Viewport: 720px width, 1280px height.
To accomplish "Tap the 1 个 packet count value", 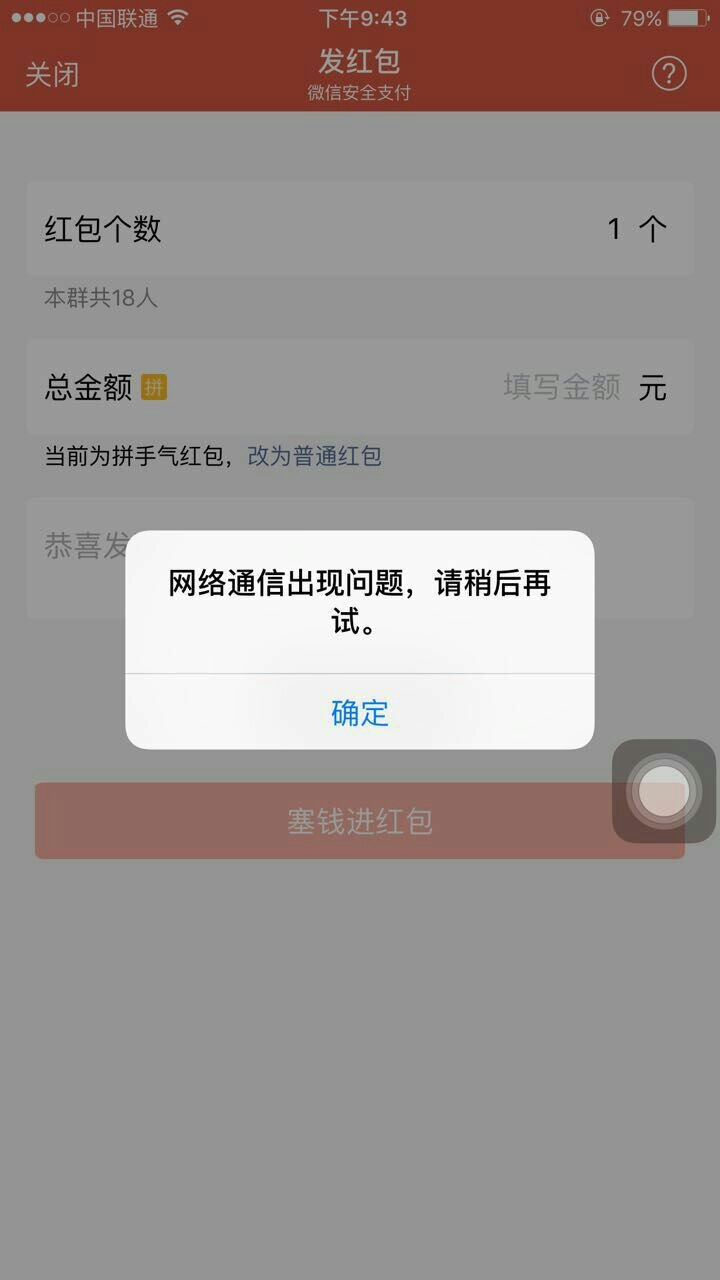I will pos(634,229).
